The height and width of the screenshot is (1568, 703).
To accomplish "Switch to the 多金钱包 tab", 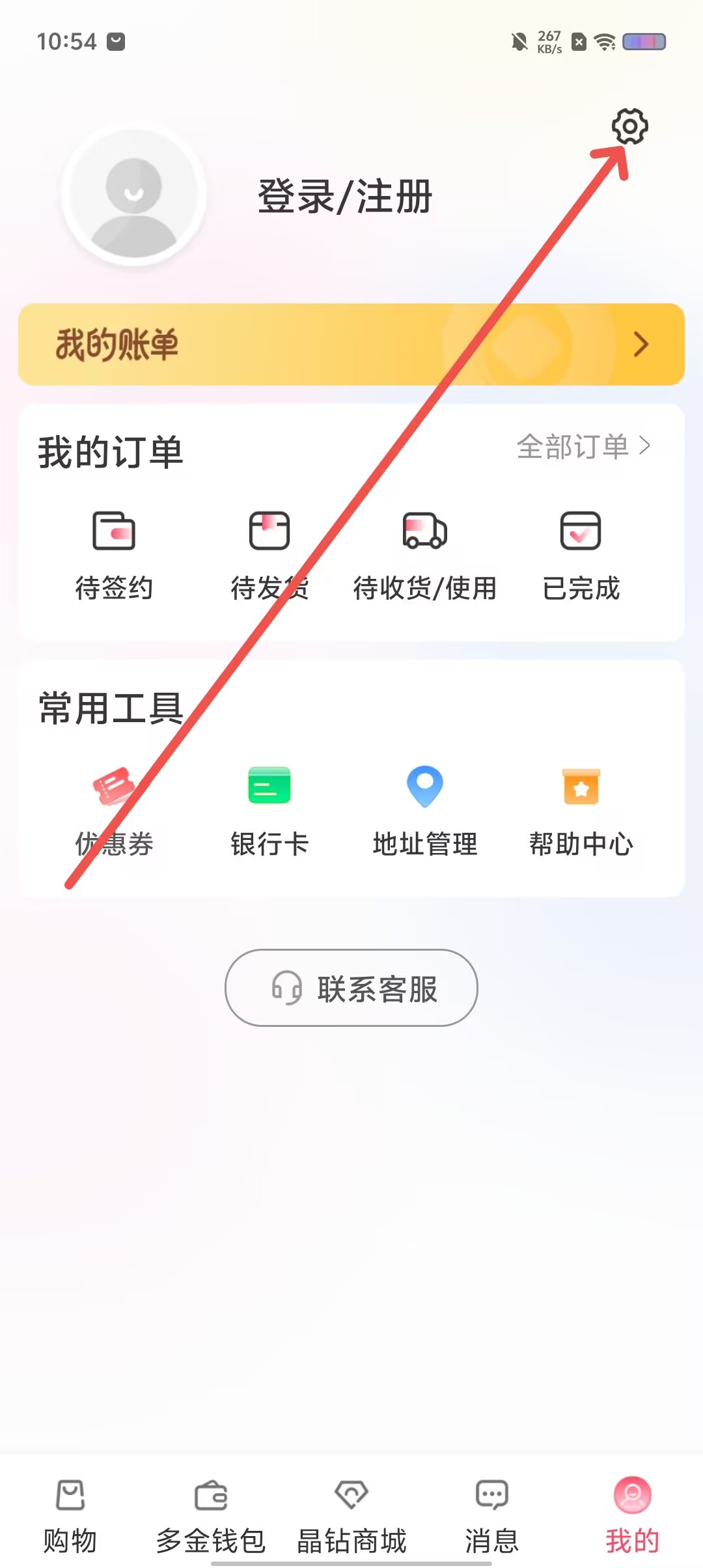I will tap(211, 1515).
